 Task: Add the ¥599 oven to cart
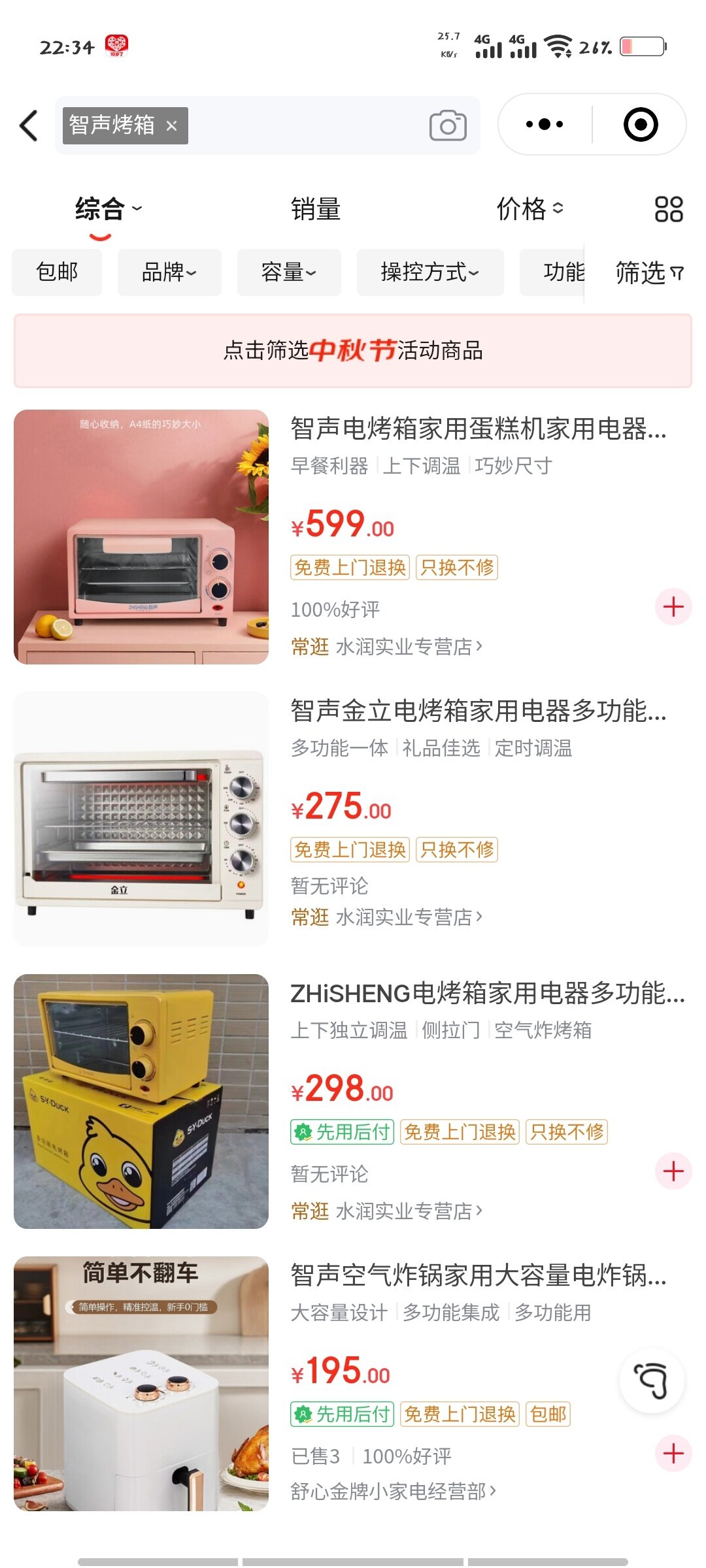pos(673,606)
